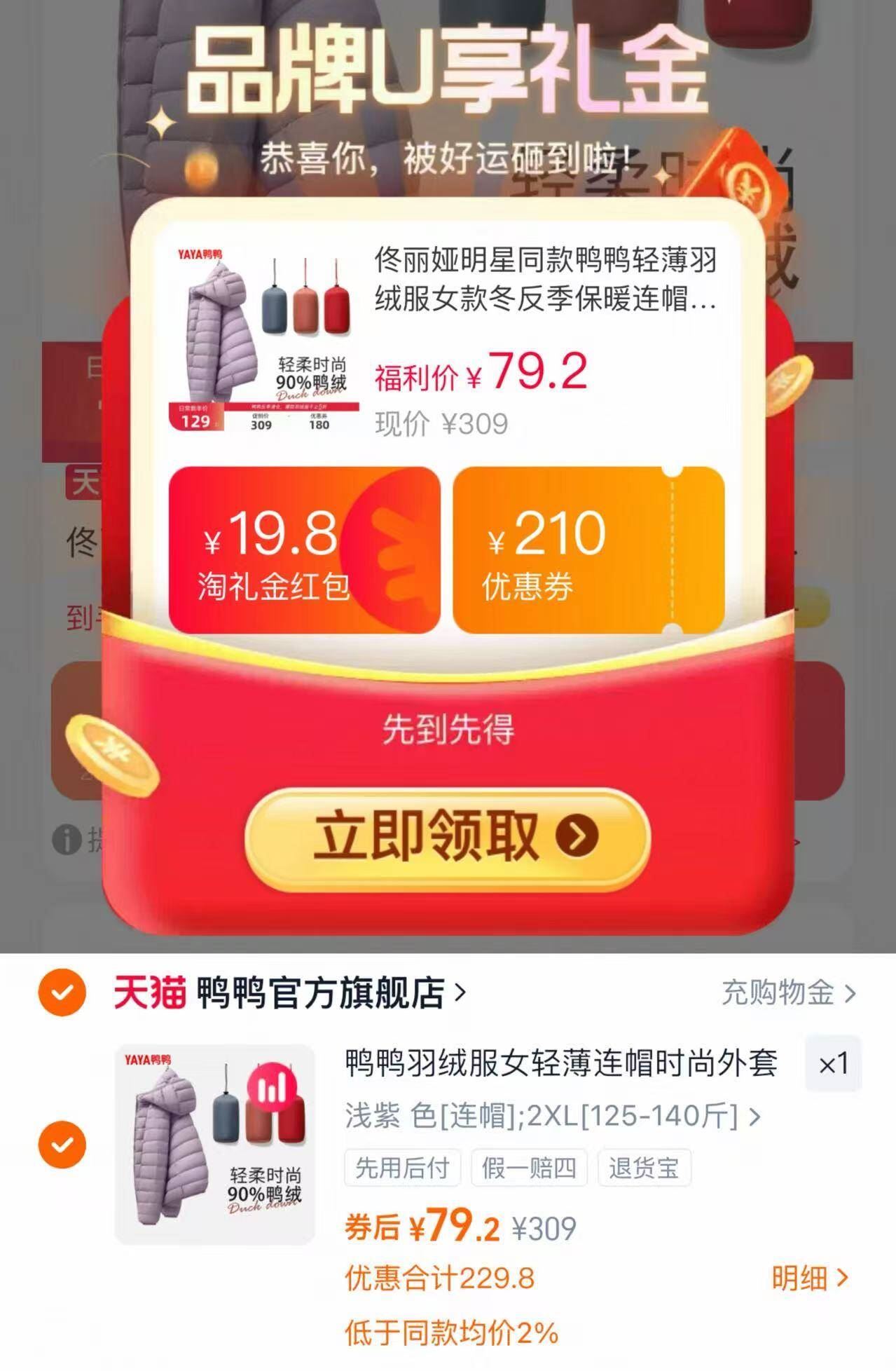Click the 先用后付 service tag

403,1166
